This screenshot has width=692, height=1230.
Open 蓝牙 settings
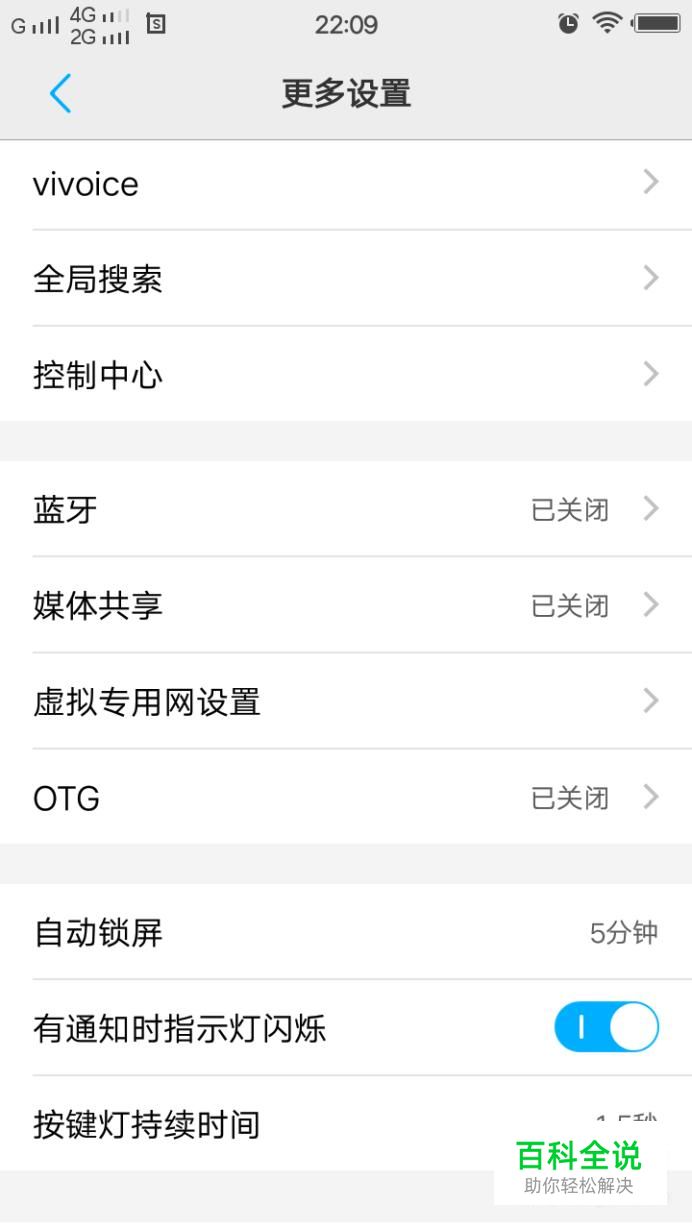345,510
